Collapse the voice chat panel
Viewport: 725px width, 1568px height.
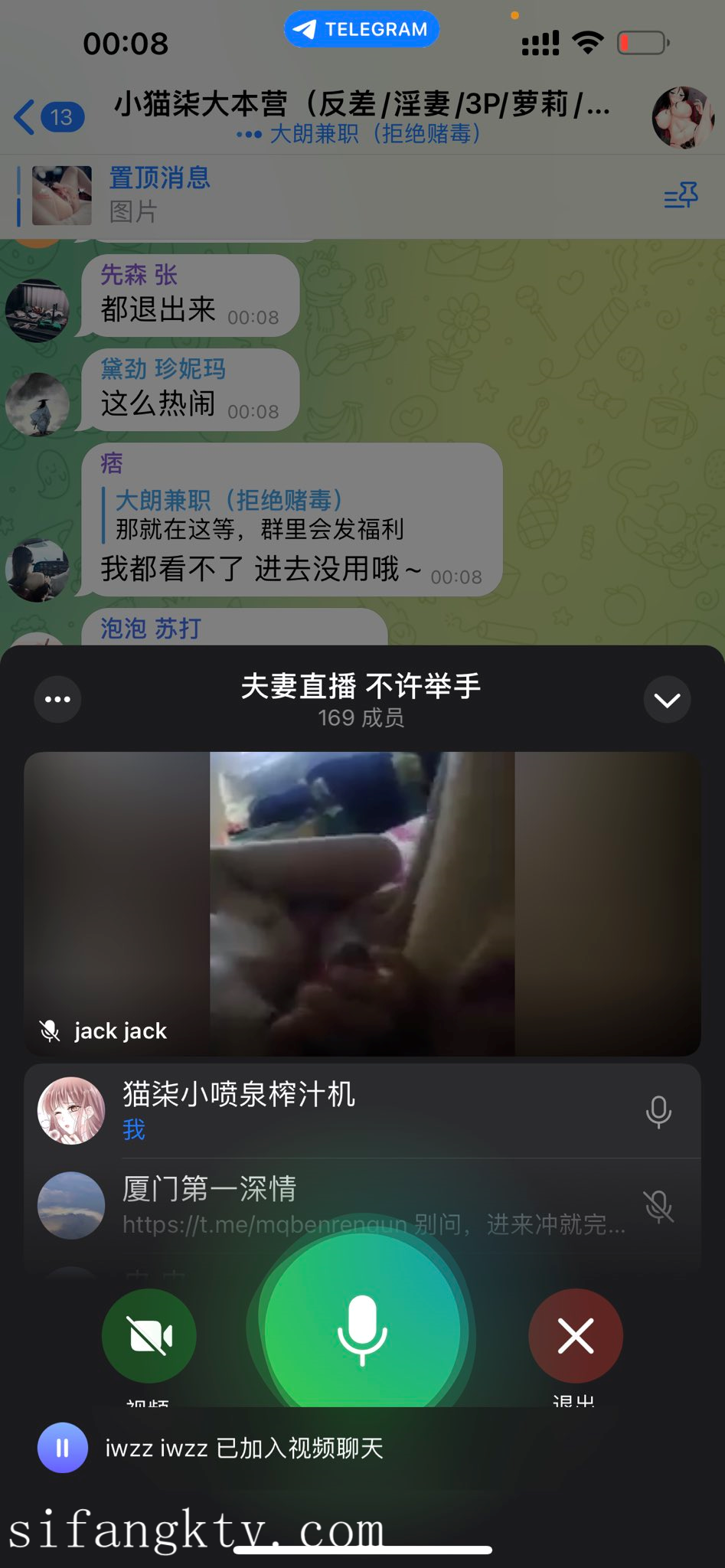[x=667, y=700]
